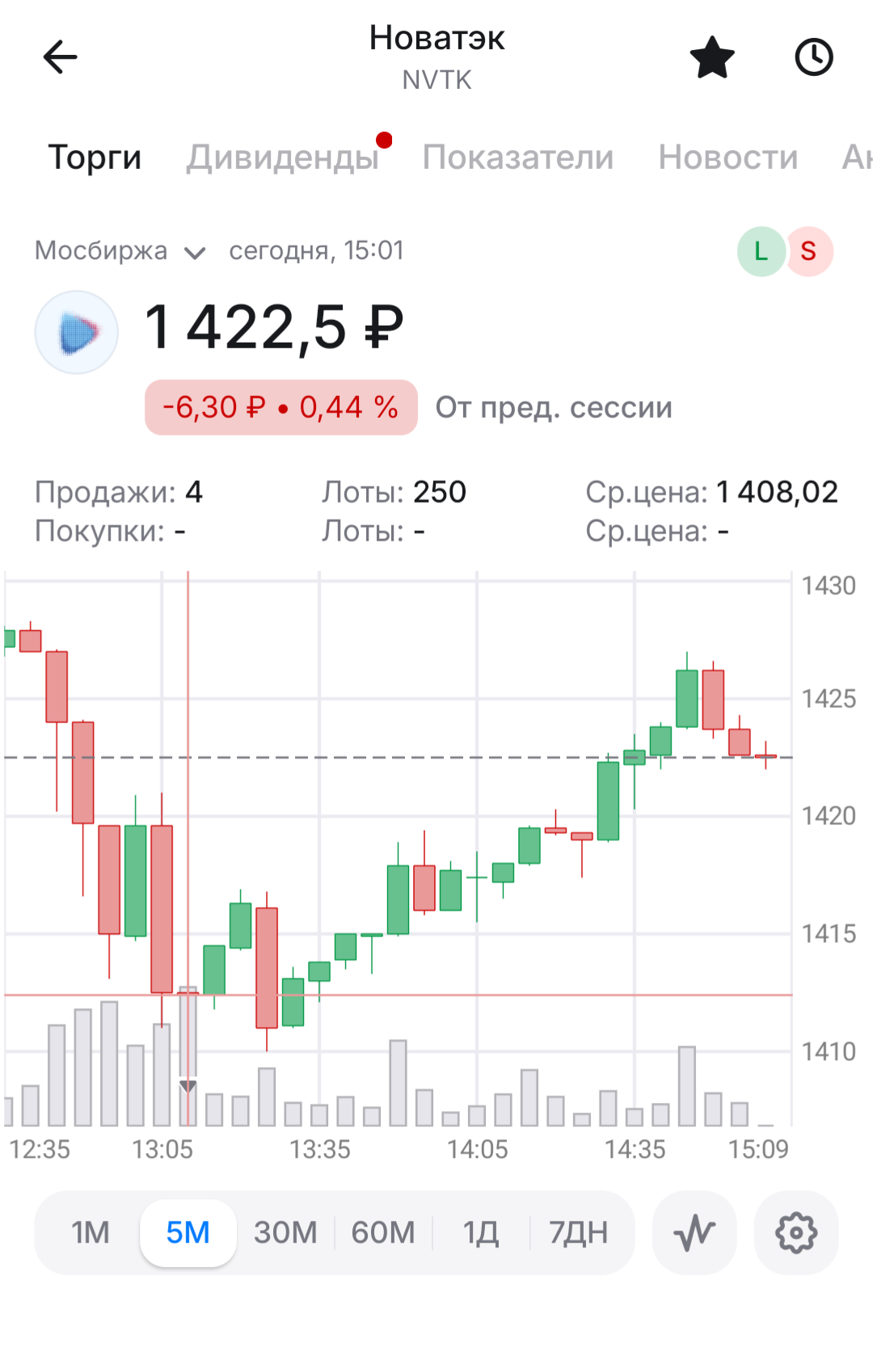Select the 1М chart interval
This screenshot has height=1372, width=873.
(90, 1233)
